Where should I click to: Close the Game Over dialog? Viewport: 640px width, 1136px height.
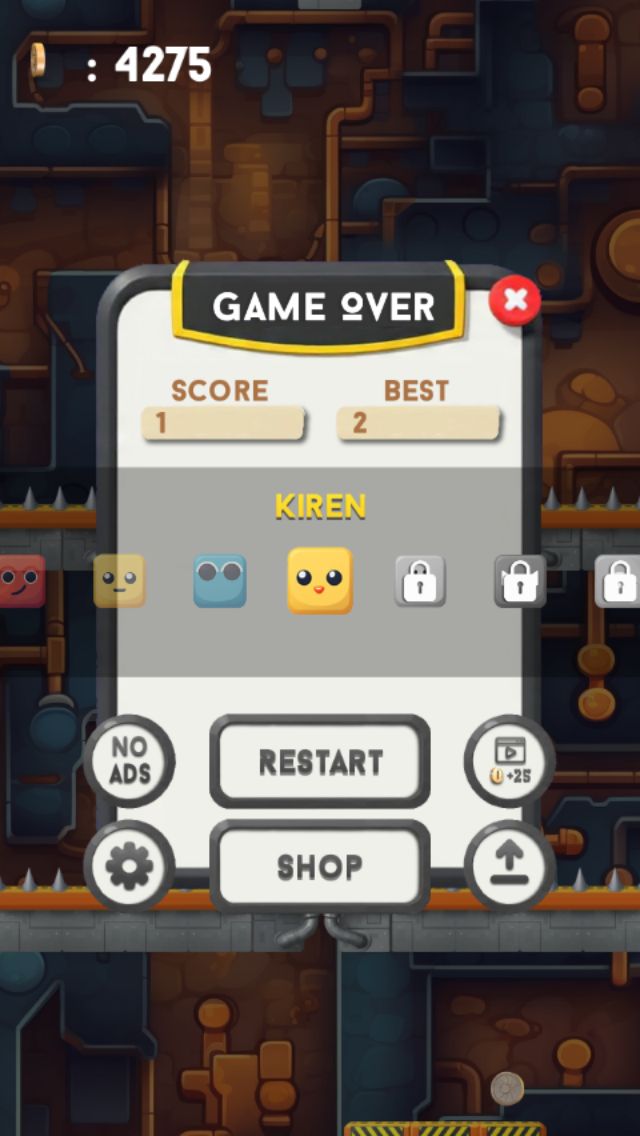(x=515, y=299)
